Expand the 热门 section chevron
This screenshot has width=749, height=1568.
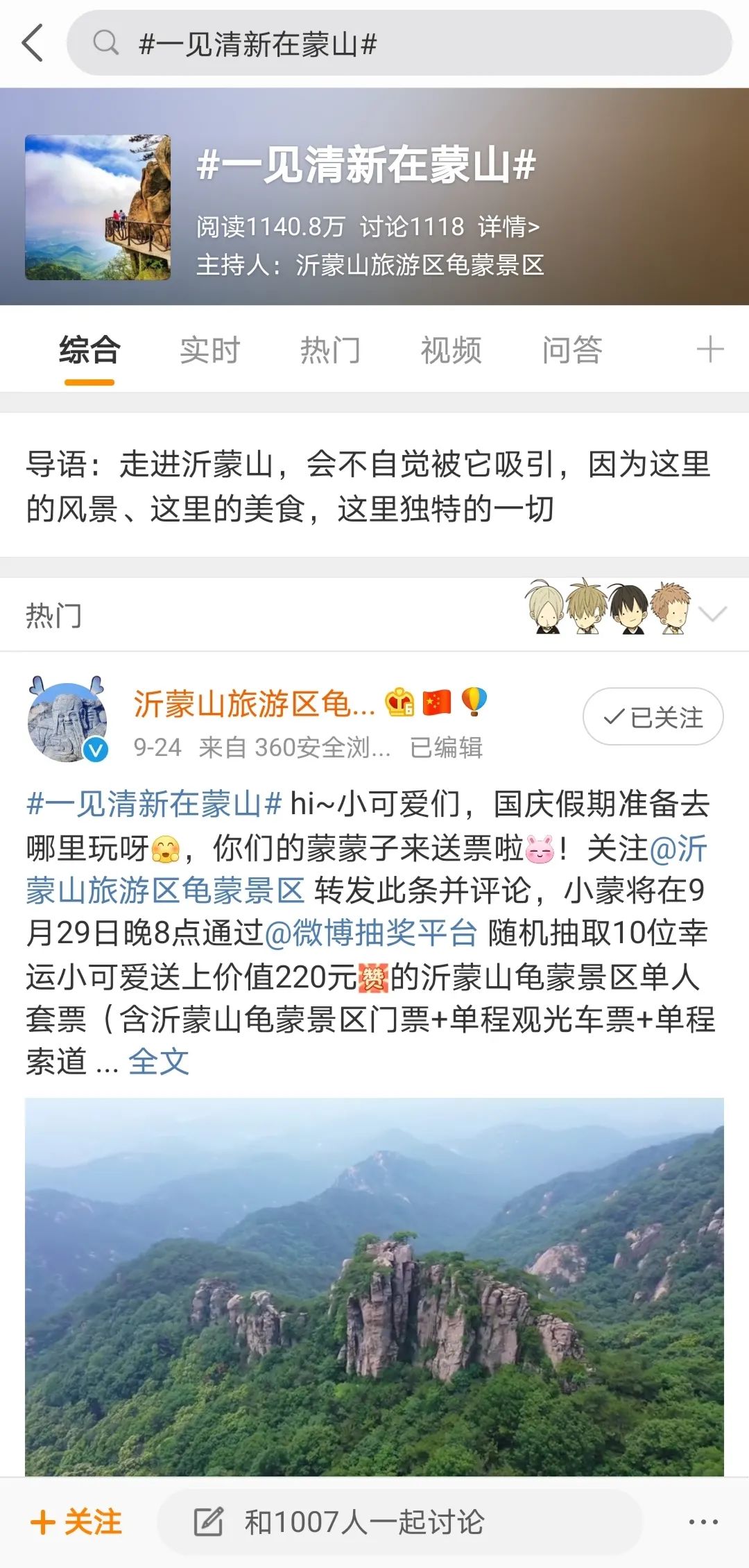(712, 614)
